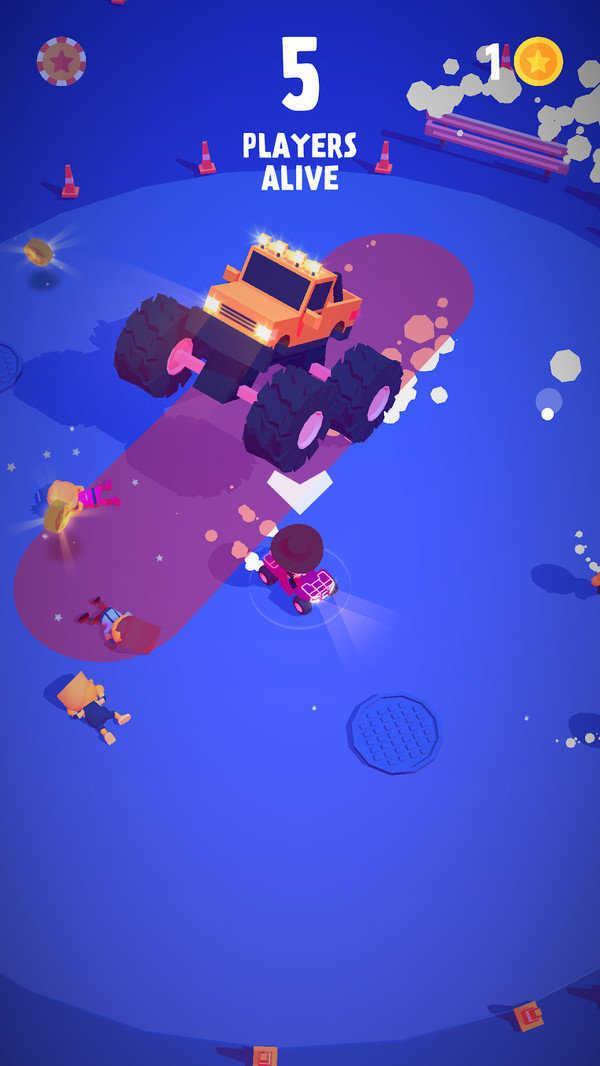Tap the star chip badge icon
Image resolution: width=600 pixels, height=1066 pixels.
pos(61,61)
